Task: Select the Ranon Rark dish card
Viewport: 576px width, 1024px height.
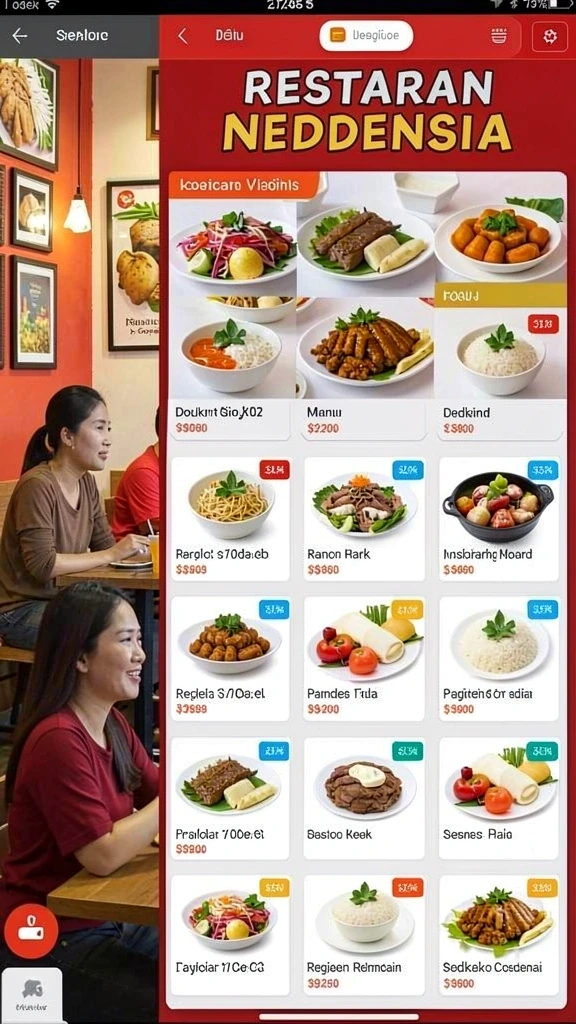Action: [x=364, y=519]
